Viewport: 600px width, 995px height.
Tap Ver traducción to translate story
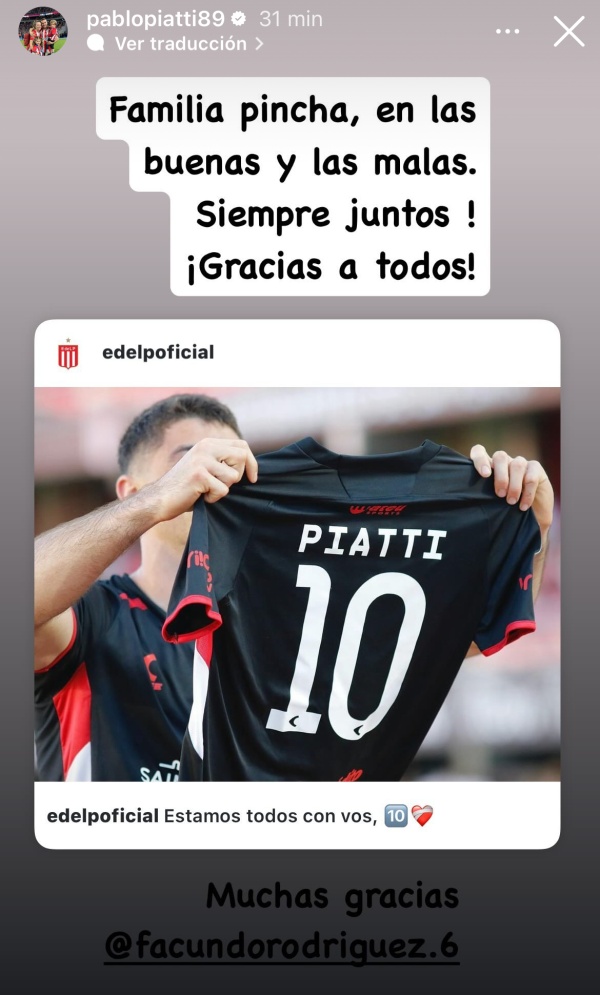tap(178, 43)
